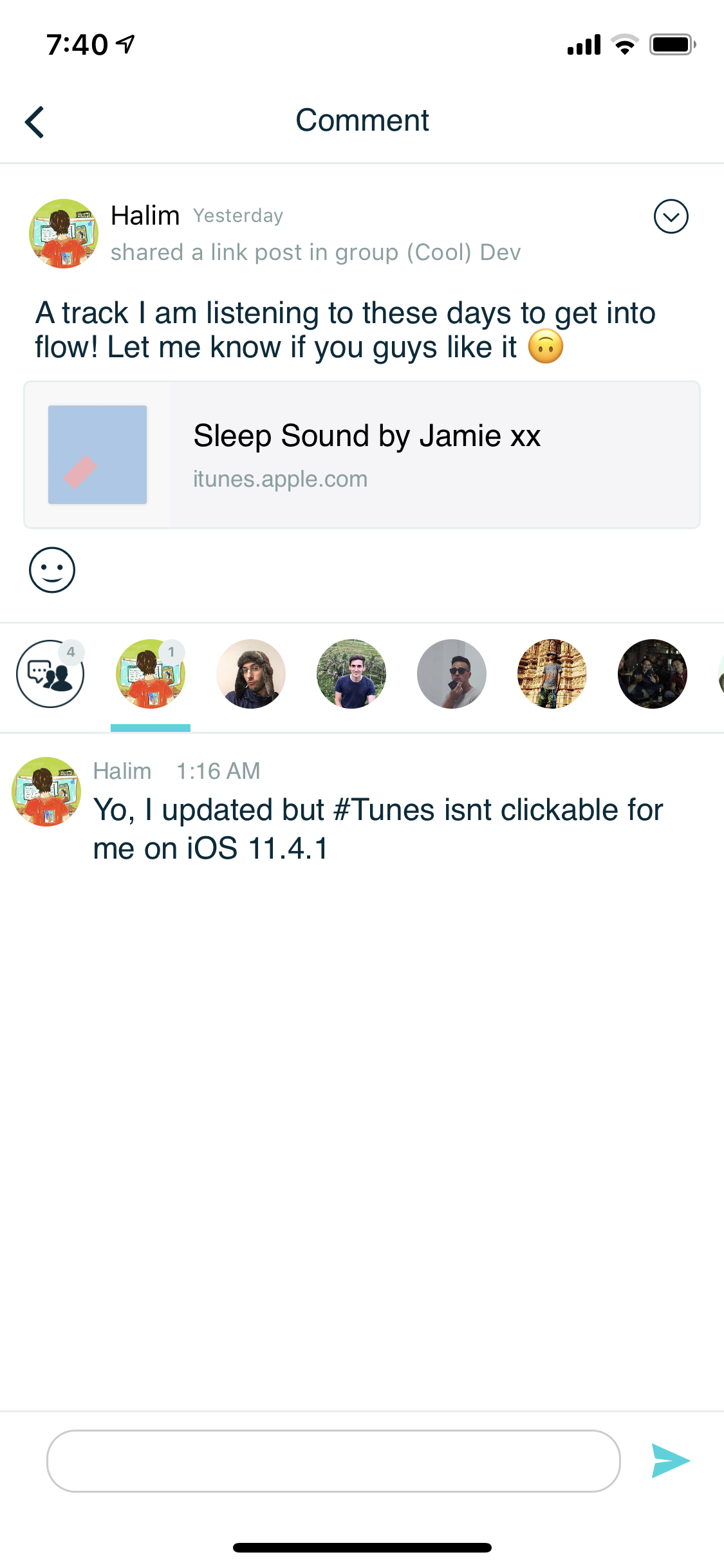Go back from the Comment screen
Screen dimensions: 724x1568
tap(35, 122)
